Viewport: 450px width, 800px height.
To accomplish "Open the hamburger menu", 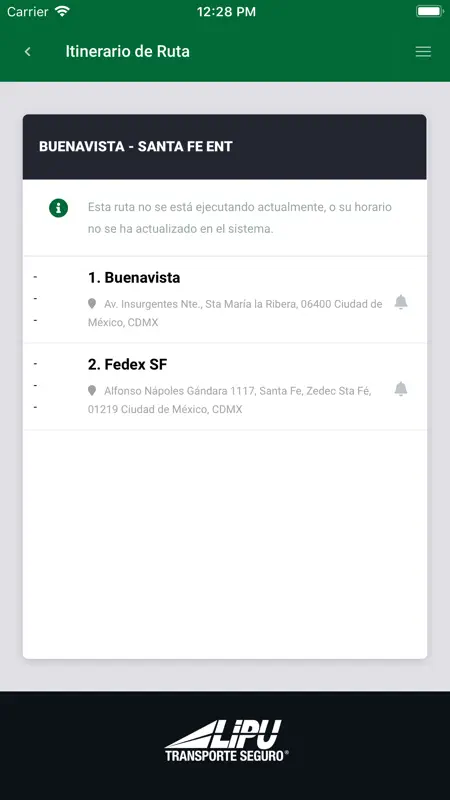I will [x=423, y=52].
